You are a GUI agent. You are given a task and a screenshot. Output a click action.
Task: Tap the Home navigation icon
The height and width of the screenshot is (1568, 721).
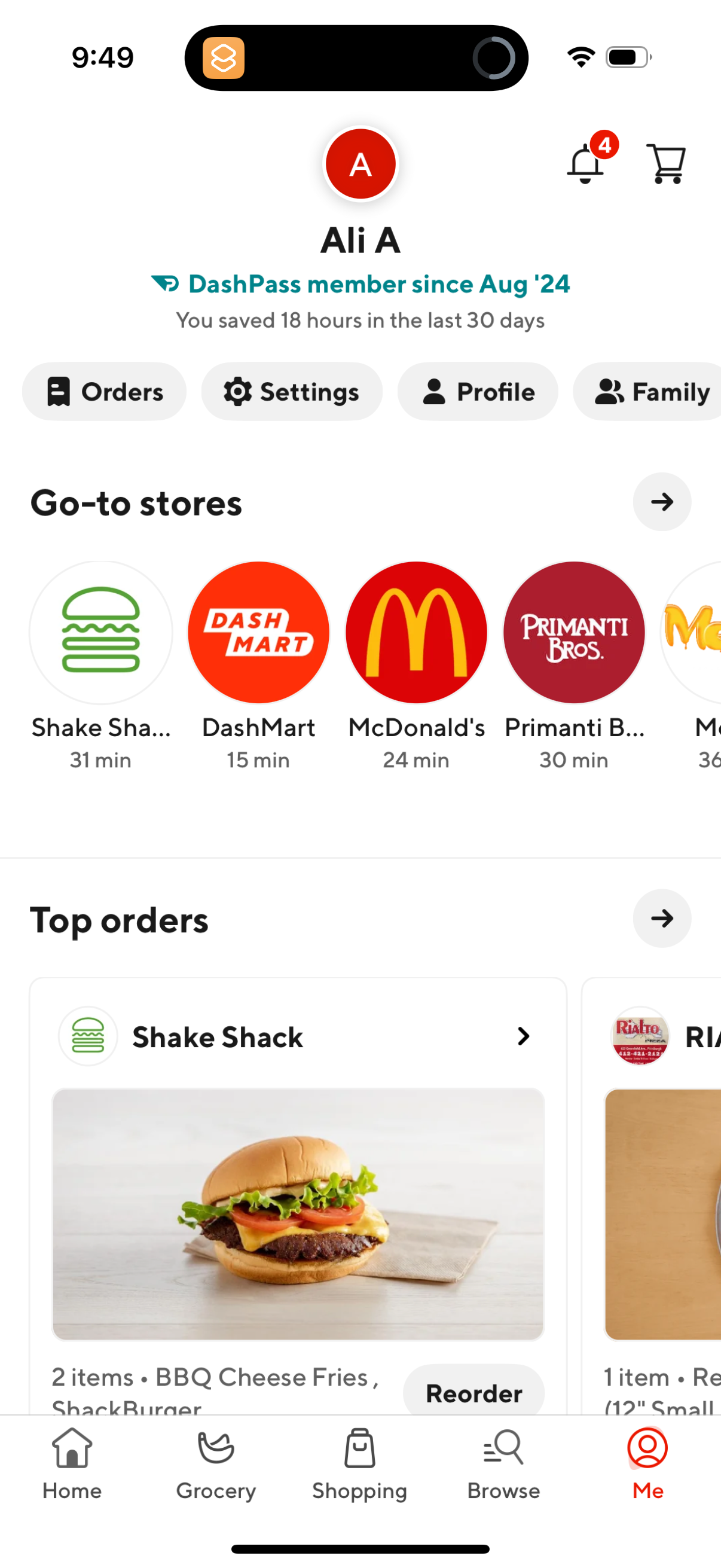point(71,1468)
